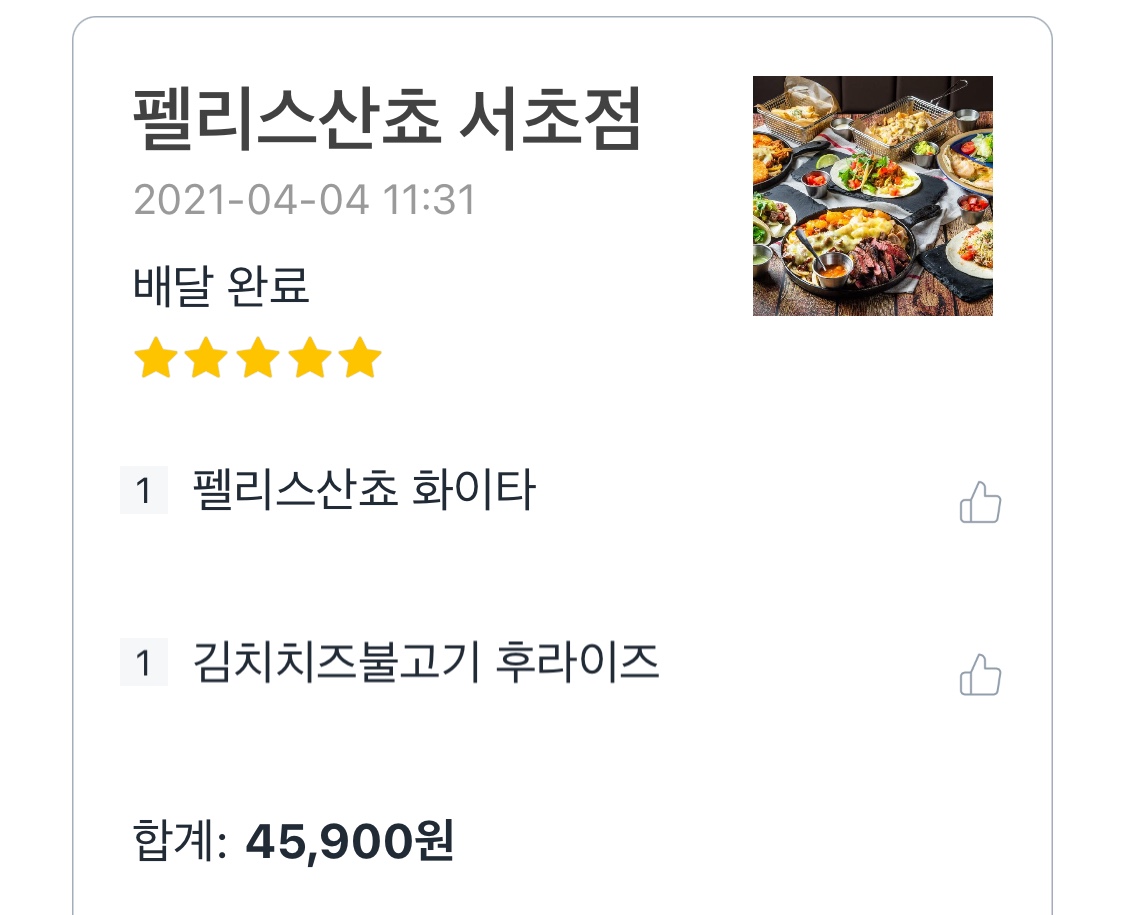Viewport: 1125px width, 915px height.
Task: Tap thumbs-up for 김치치즈불고기 후라이즈
Action: coord(980,675)
